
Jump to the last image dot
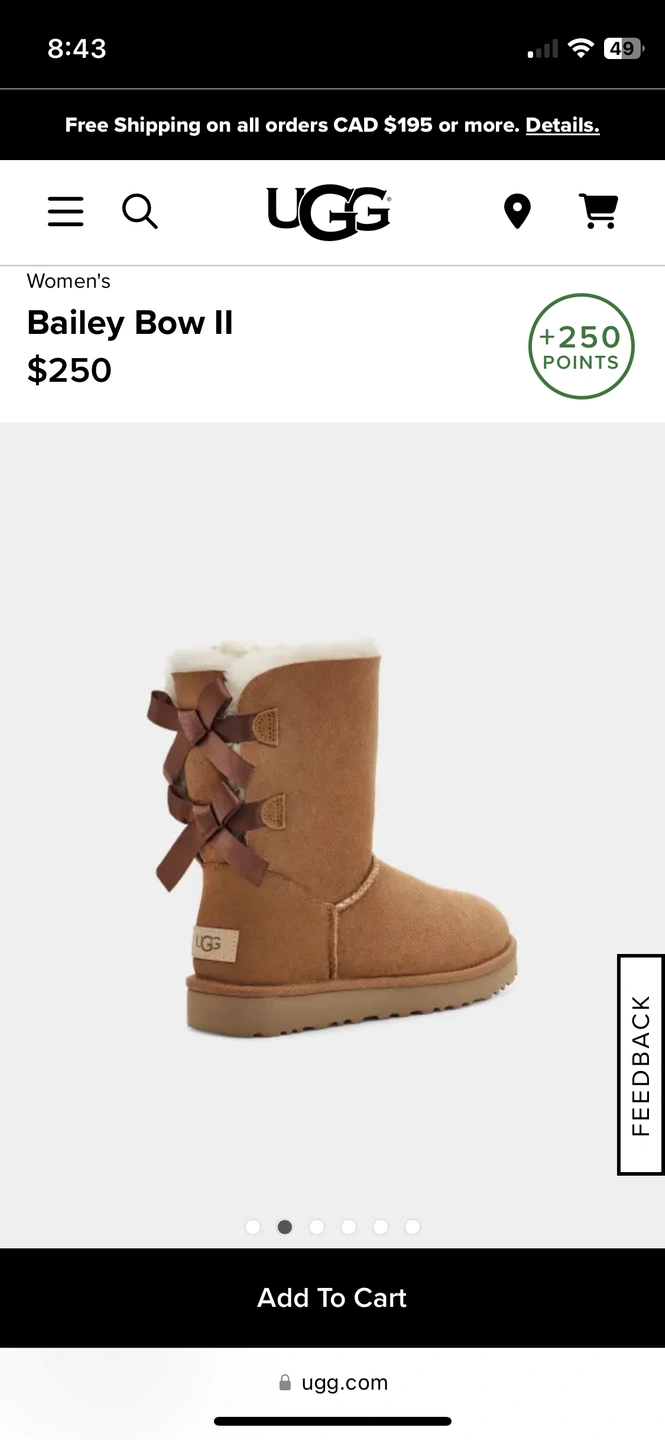click(x=412, y=1227)
